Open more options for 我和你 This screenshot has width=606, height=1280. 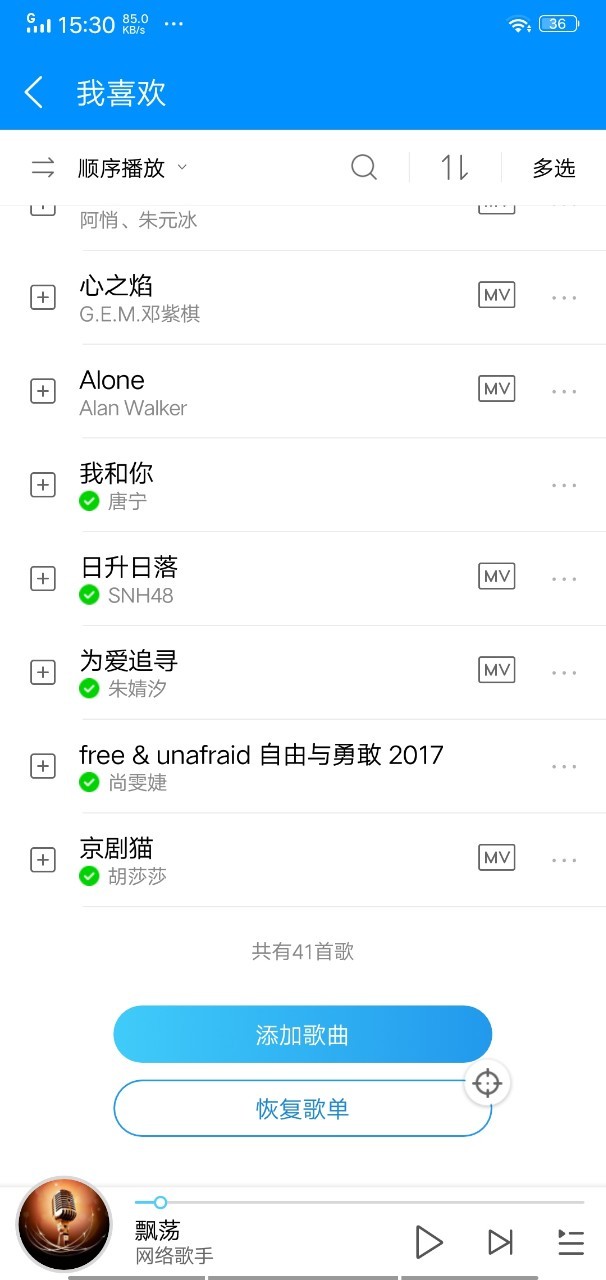564,485
